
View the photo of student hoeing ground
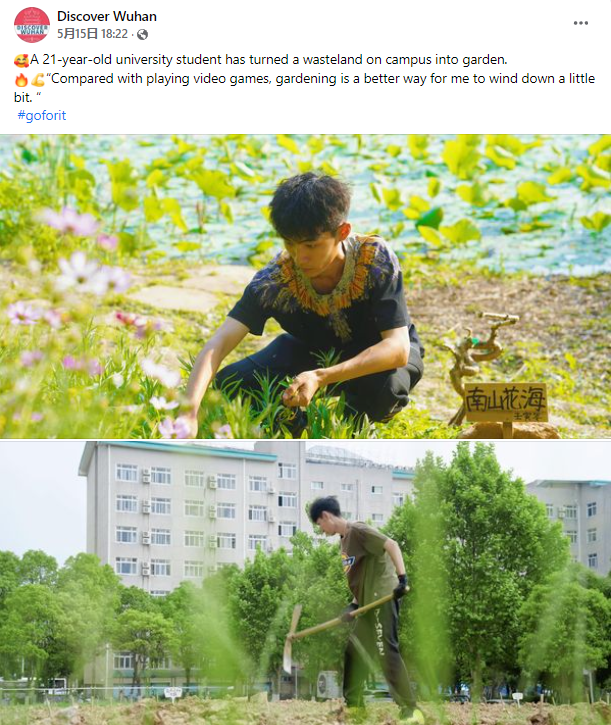coord(305,583)
